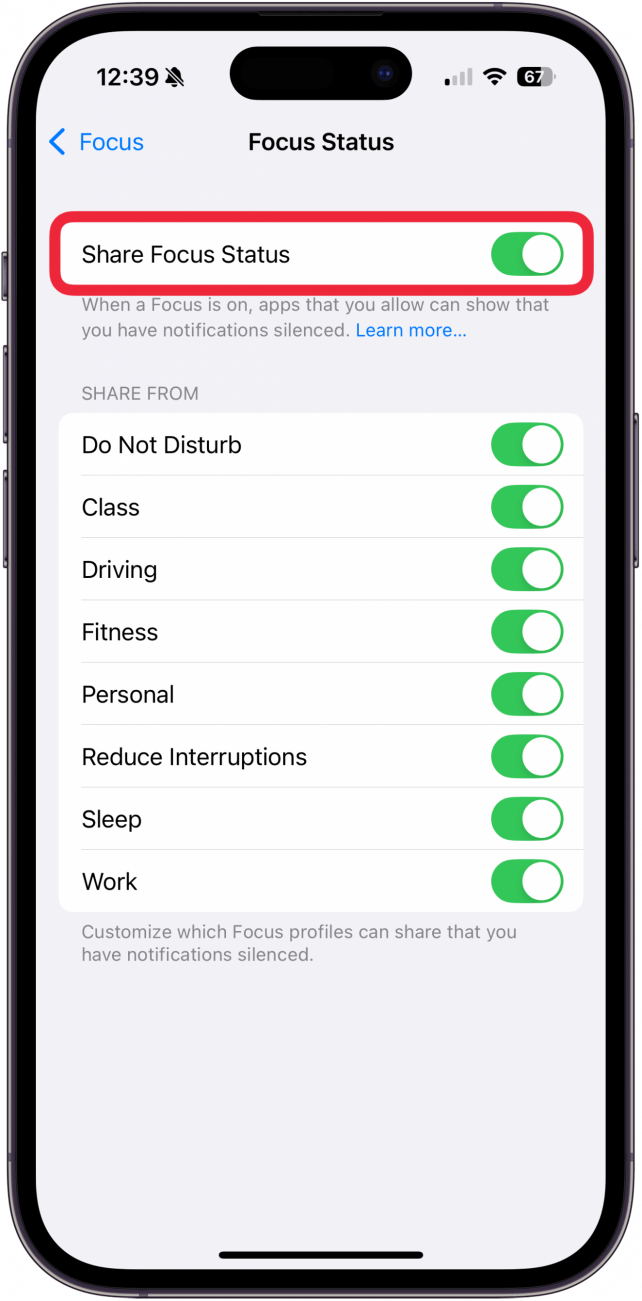Turn off Share Focus Status switch
This screenshot has width=642, height=1301.
pos(526,254)
